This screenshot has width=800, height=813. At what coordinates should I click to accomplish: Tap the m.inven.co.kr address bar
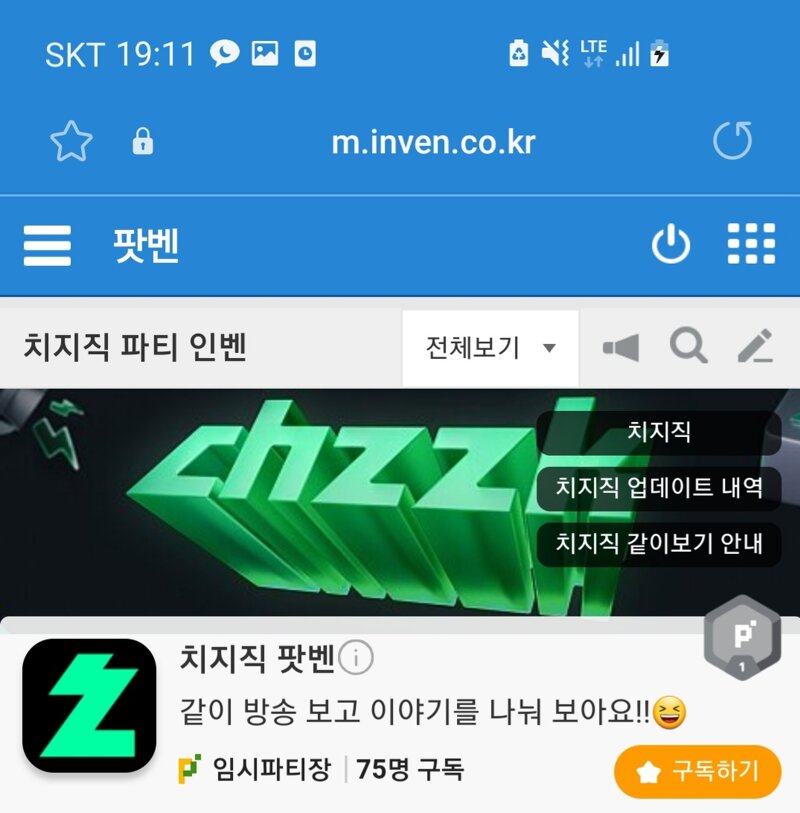point(433,143)
